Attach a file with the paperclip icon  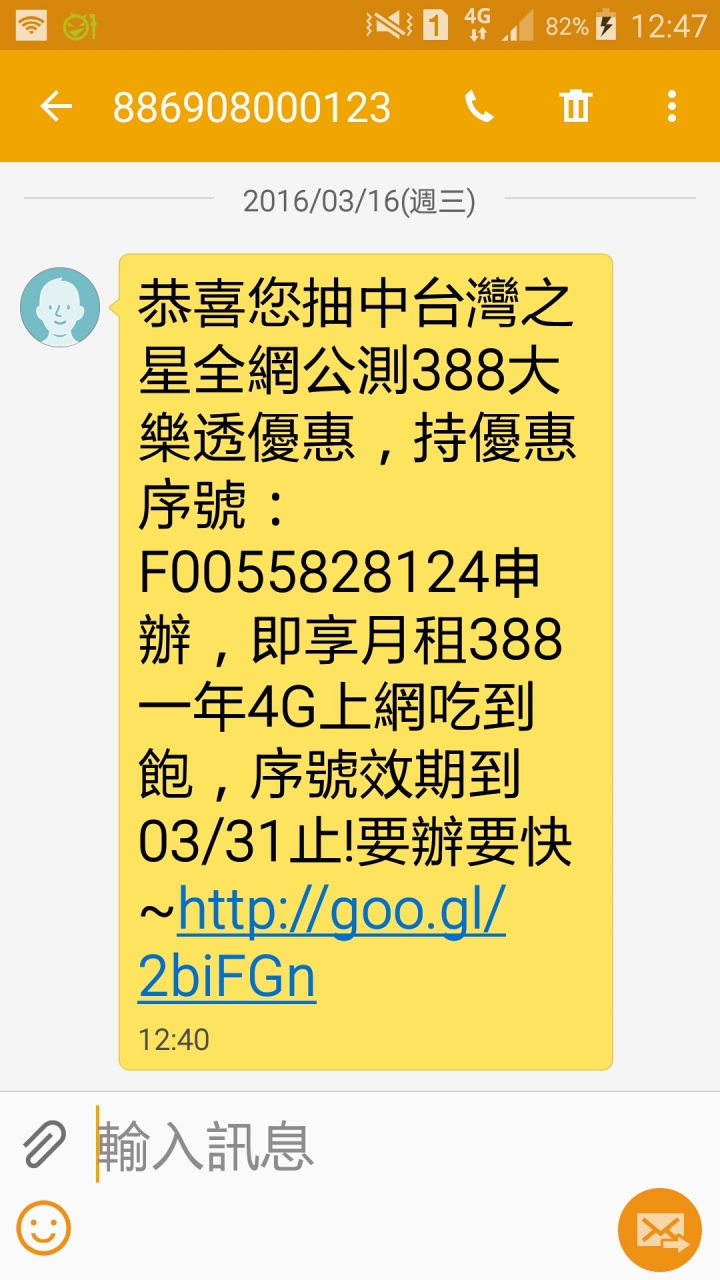[x=44, y=1144]
